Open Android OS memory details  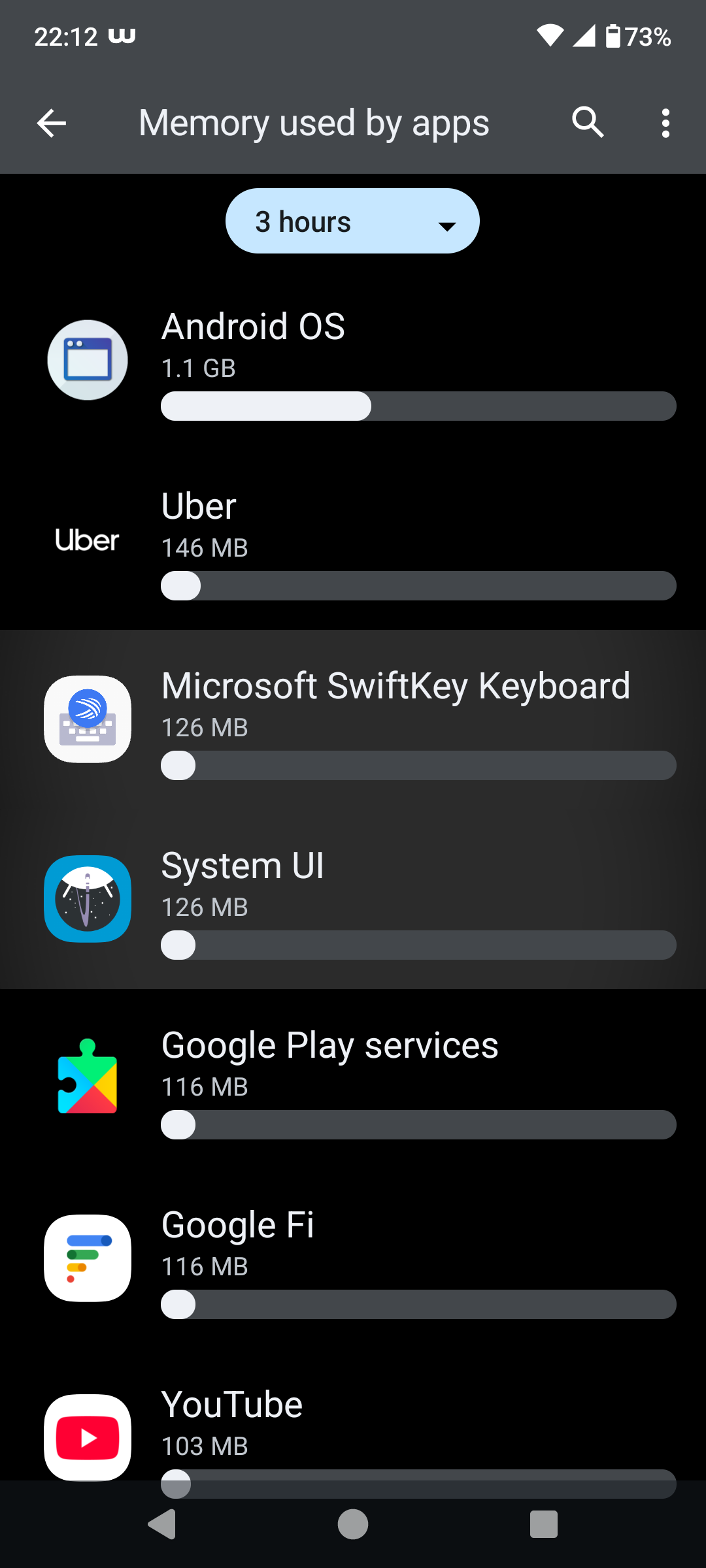tap(353, 361)
